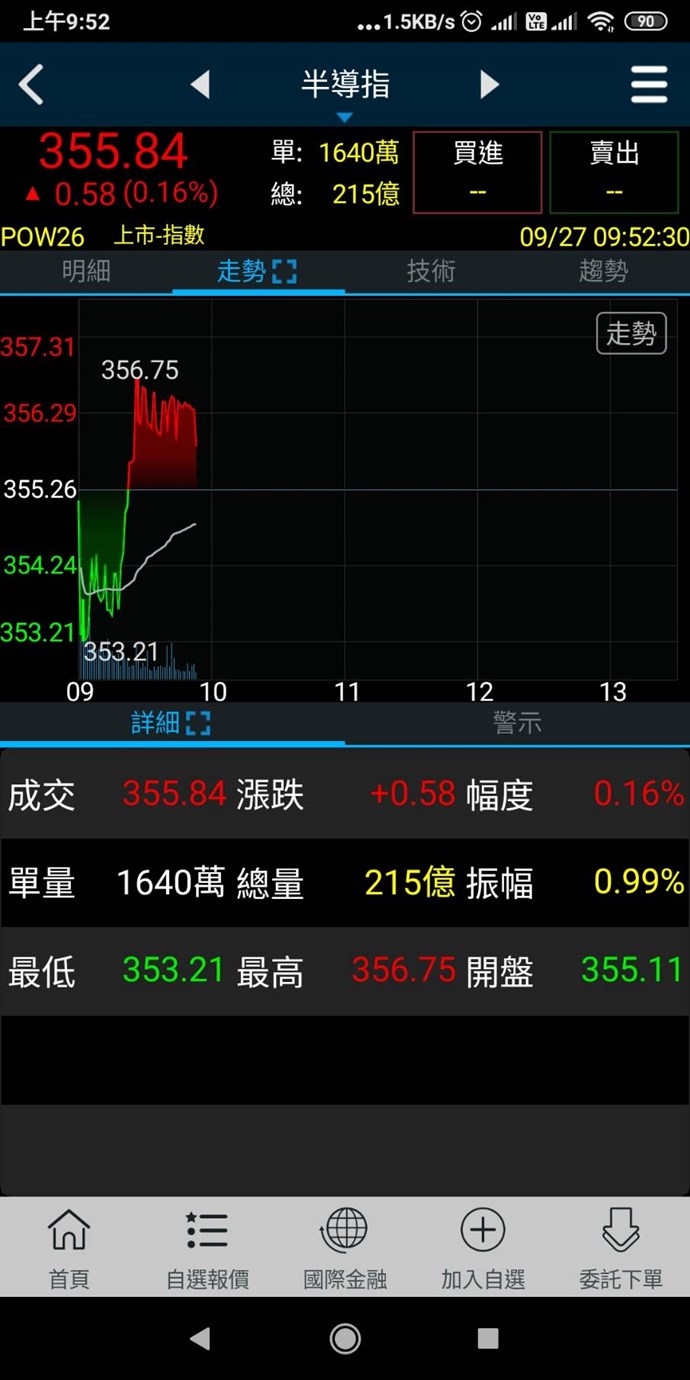The height and width of the screenshot is (1380, 690).
Task: Switch to the 趨勢 tab
Action: point(603,271)
